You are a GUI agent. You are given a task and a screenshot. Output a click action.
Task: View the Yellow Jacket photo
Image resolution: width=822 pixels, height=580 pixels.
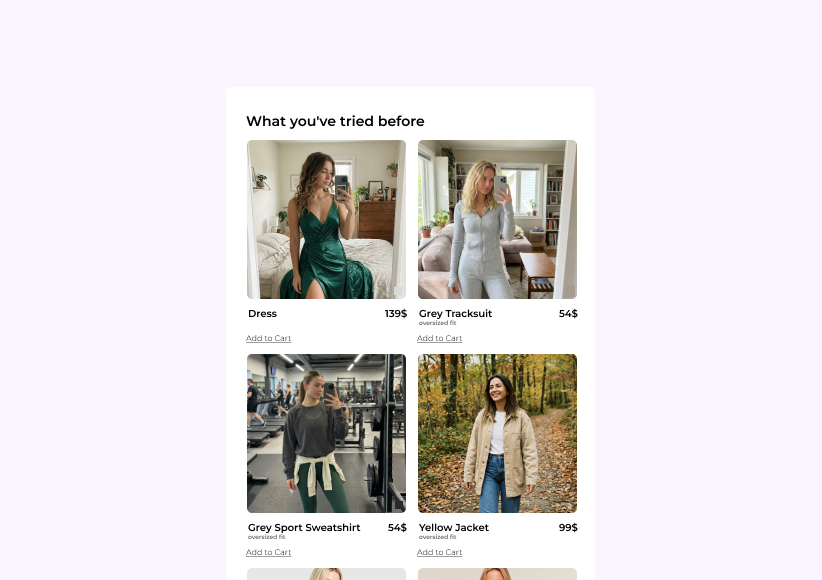497,433
